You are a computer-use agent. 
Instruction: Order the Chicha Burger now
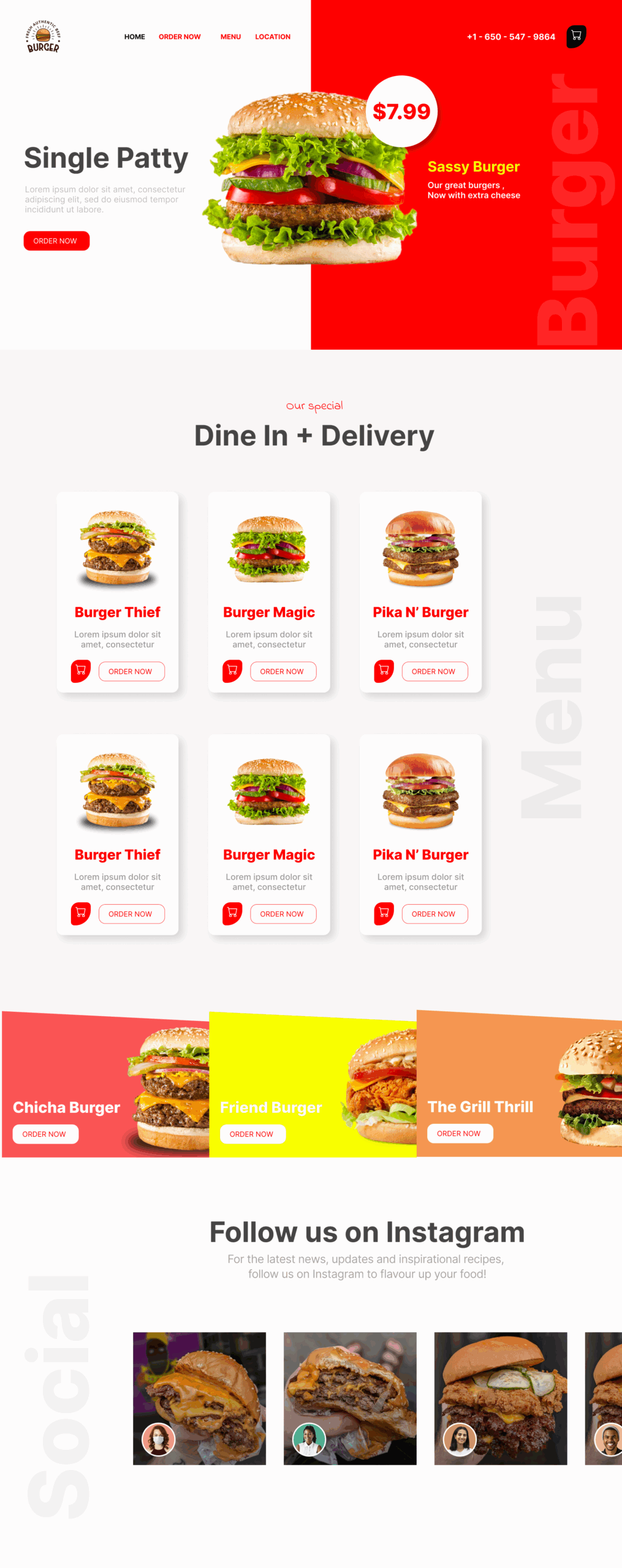click(x=45, y=1134)
